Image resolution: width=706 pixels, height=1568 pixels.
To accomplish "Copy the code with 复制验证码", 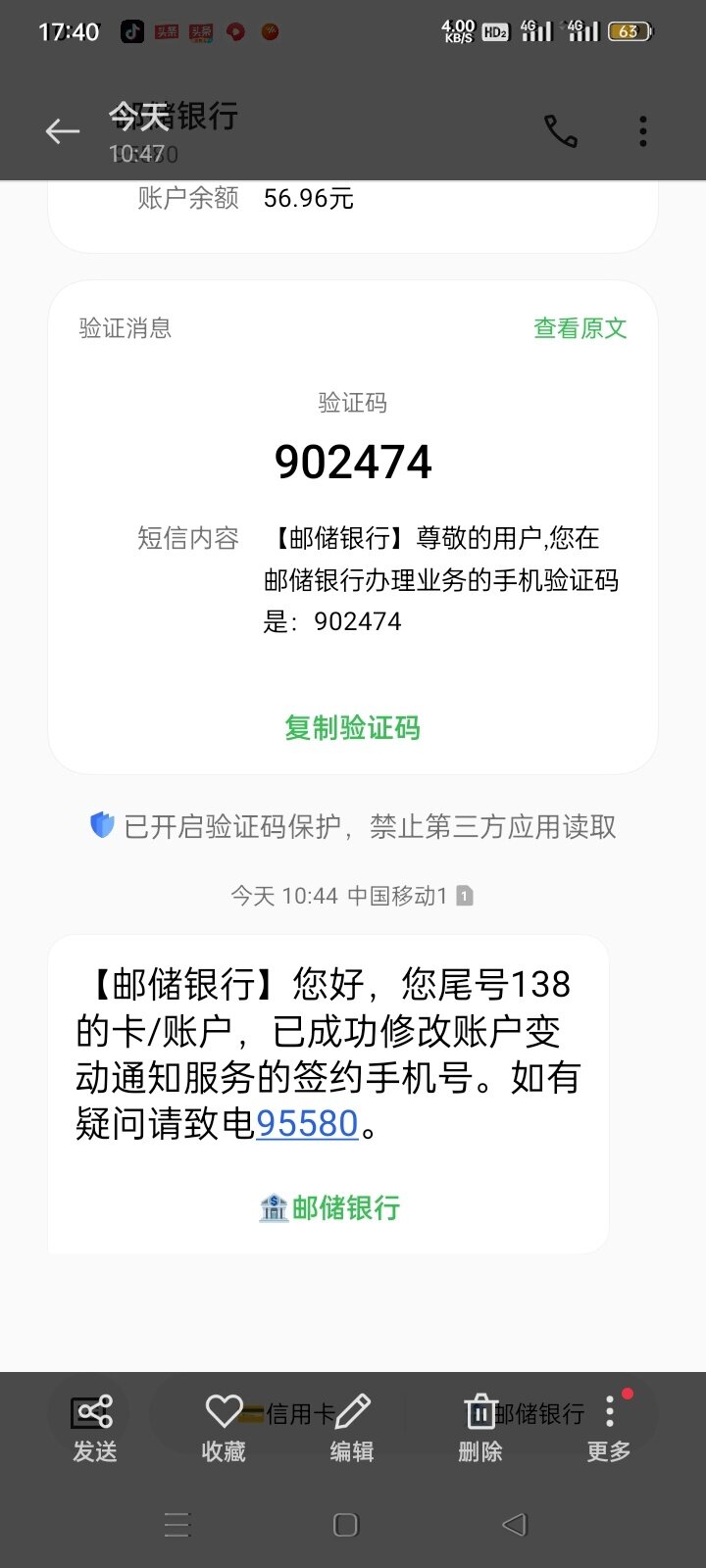I will coord(352,728).
